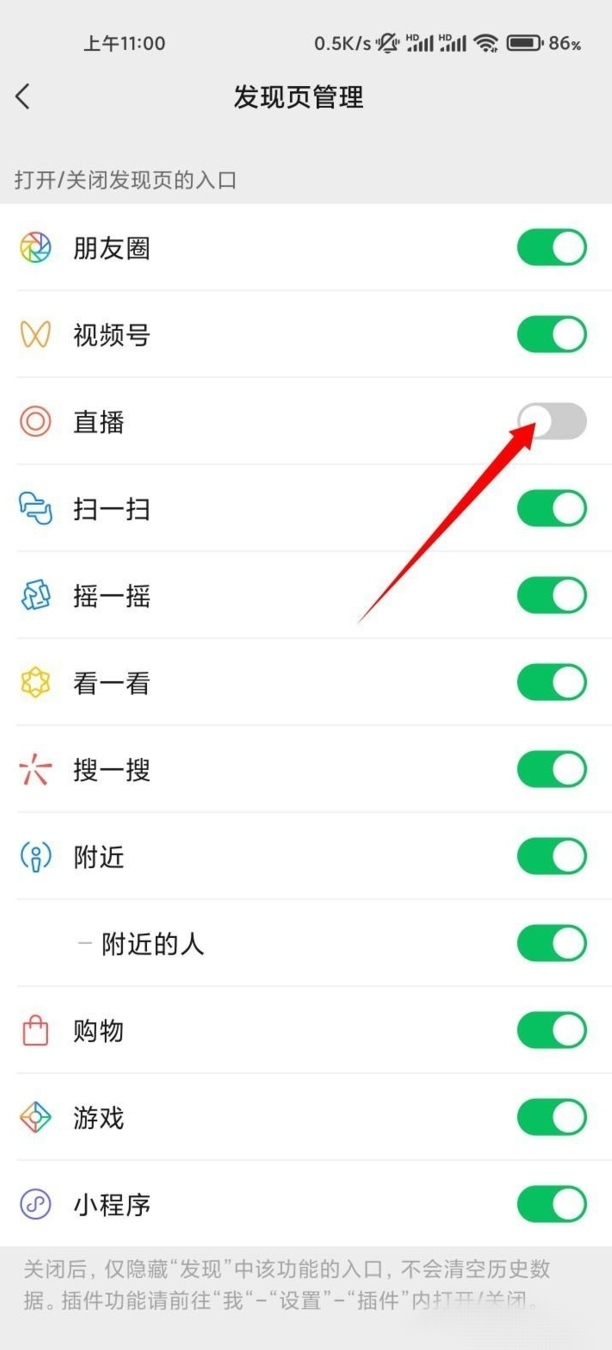Image resolution: width=612 pixels, height=1350 pixels.
Task: Toggle off 扫一扫
Action: coord(551,509)
